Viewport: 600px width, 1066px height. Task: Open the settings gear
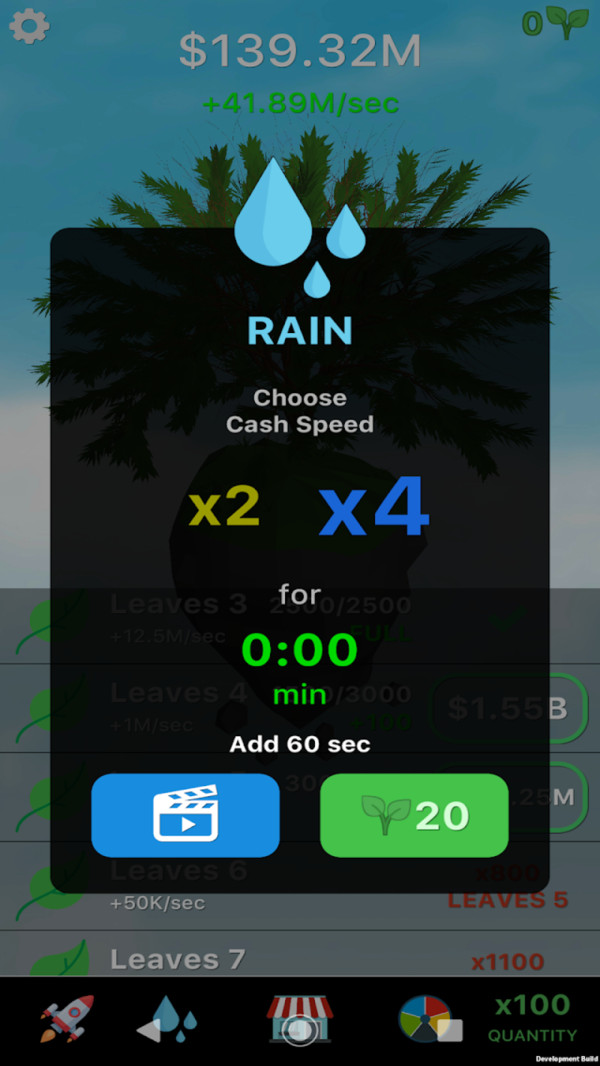coord(29,26)
